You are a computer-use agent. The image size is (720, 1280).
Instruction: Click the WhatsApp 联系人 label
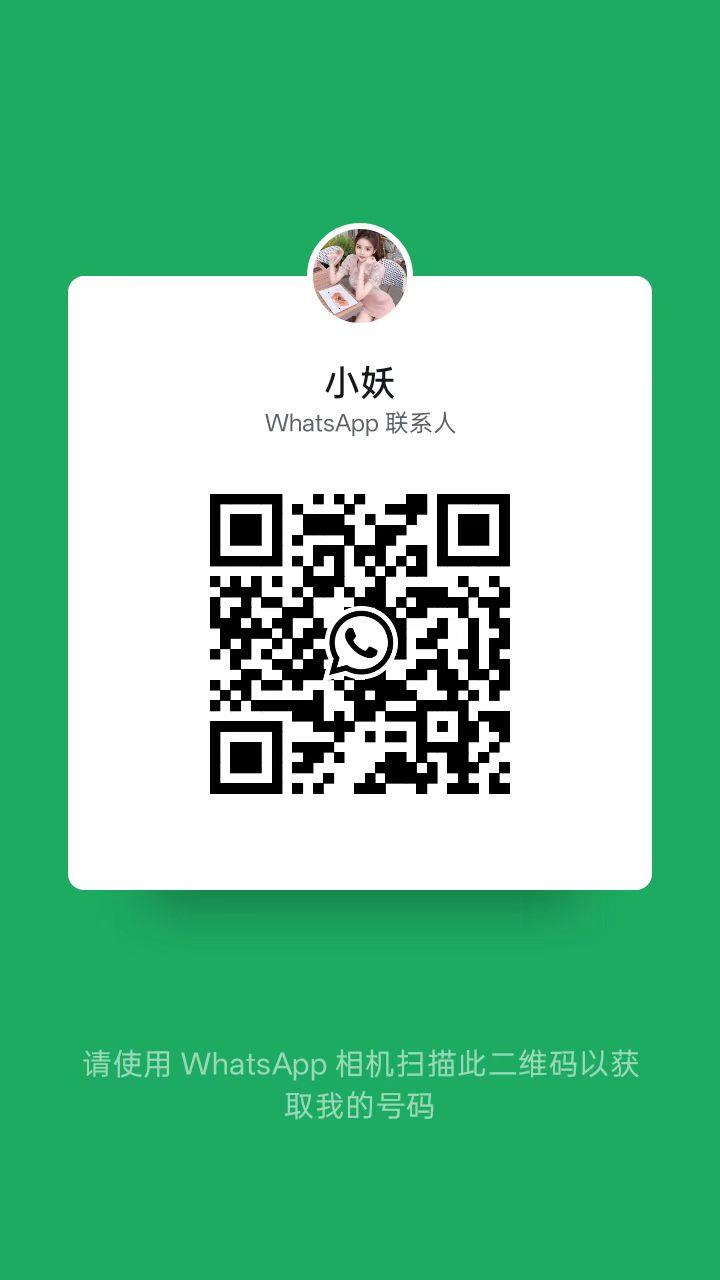pyautogui.click(x=360, y=425)
